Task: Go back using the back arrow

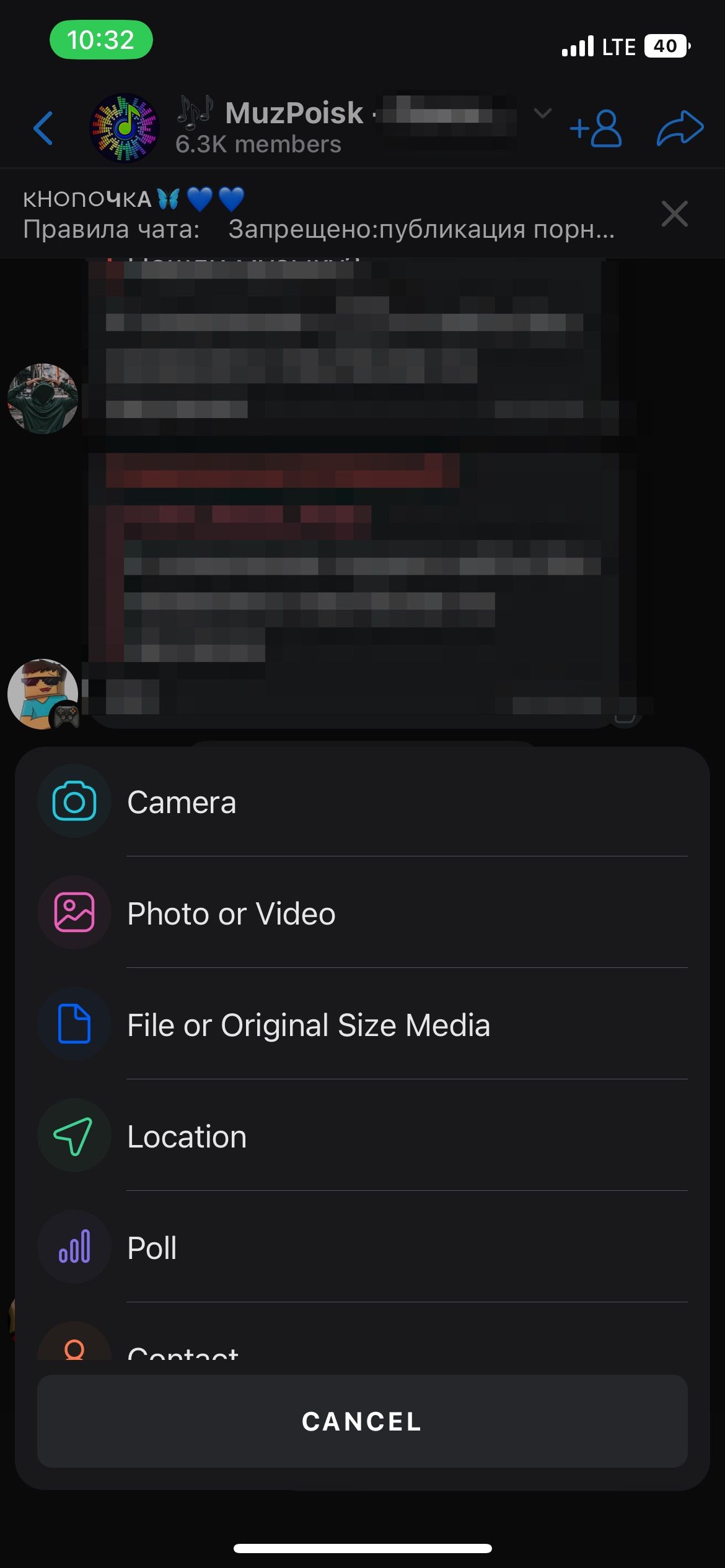Action: click(x=43, y=129)
